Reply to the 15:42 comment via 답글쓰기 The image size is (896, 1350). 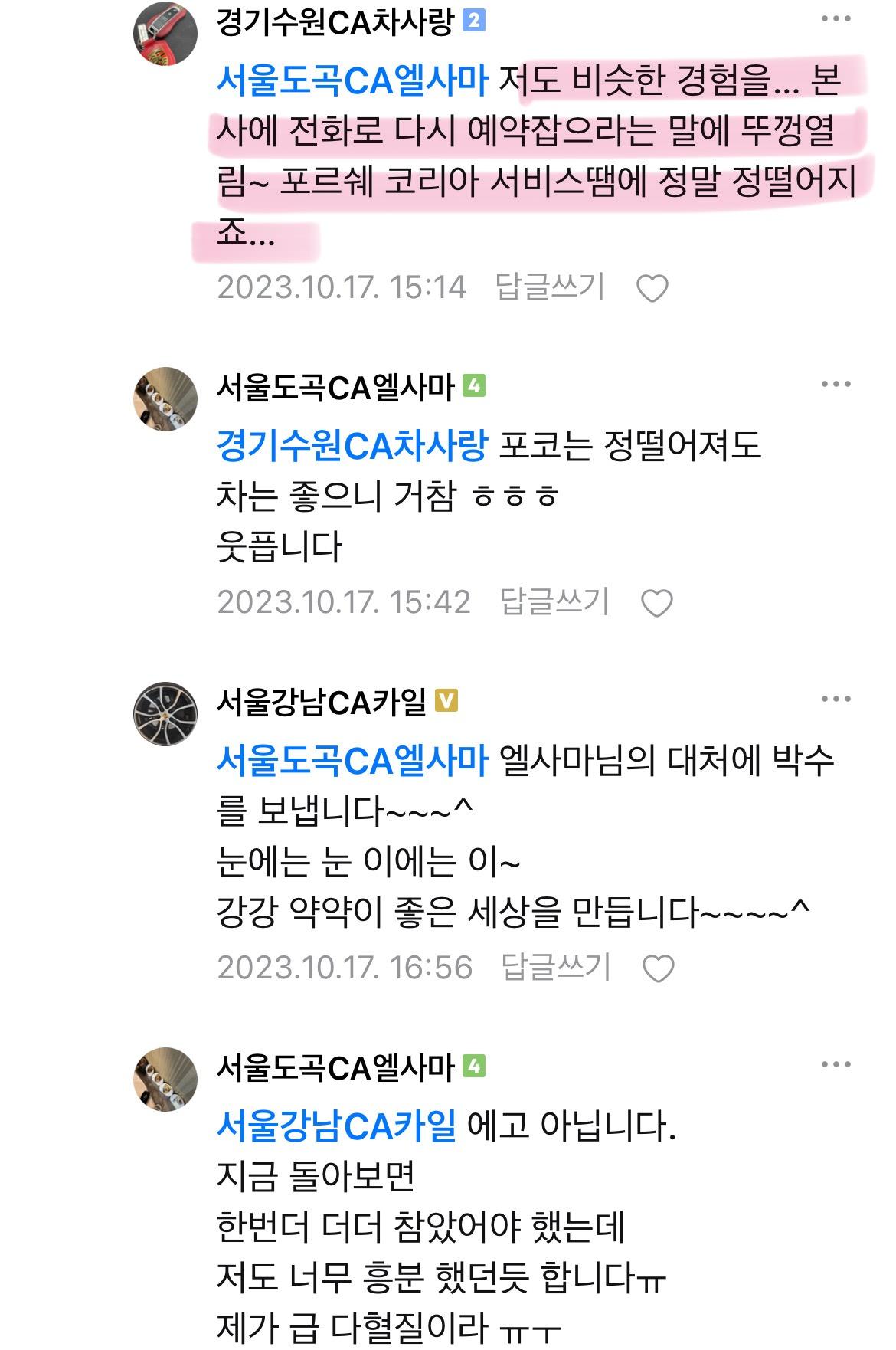point(554,601)
